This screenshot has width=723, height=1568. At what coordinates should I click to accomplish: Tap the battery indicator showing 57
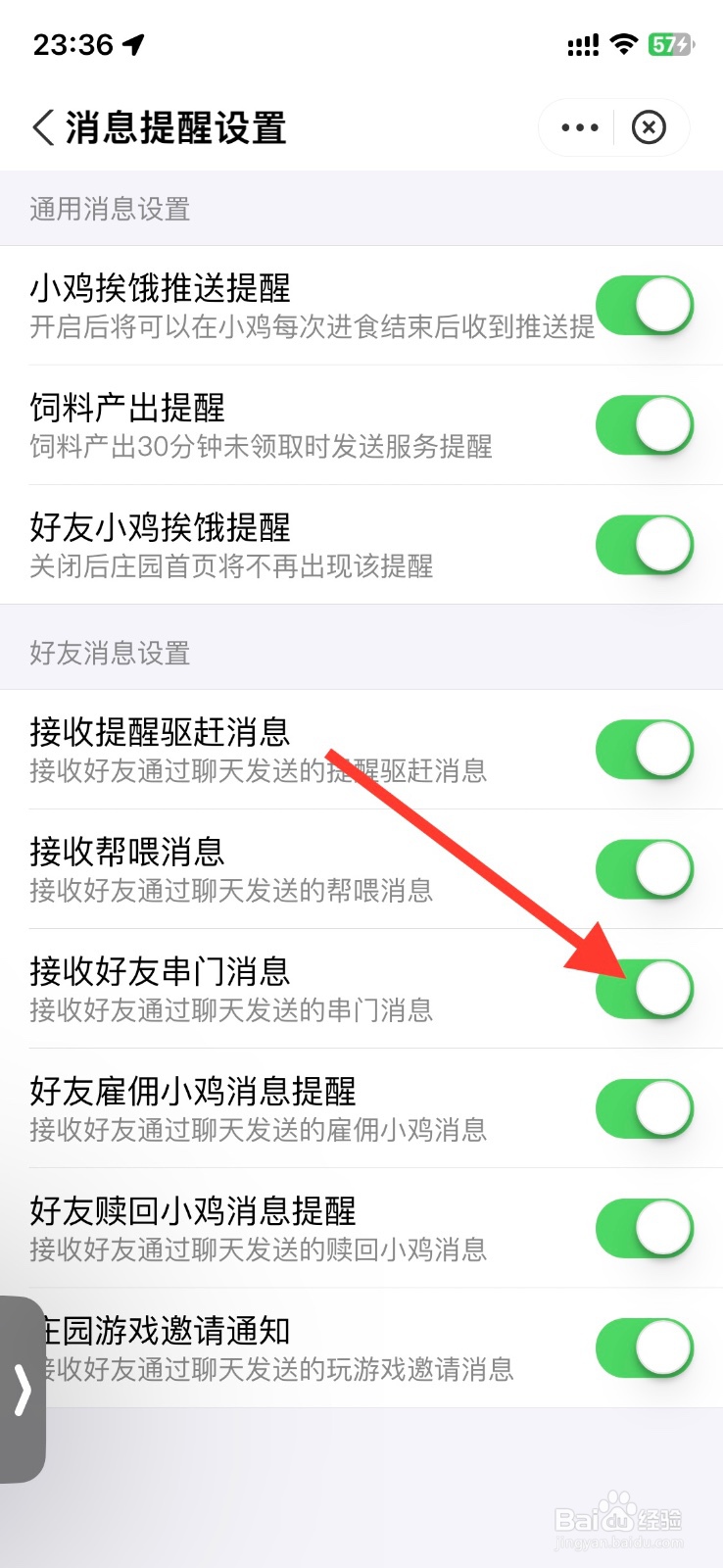point(671,44)
